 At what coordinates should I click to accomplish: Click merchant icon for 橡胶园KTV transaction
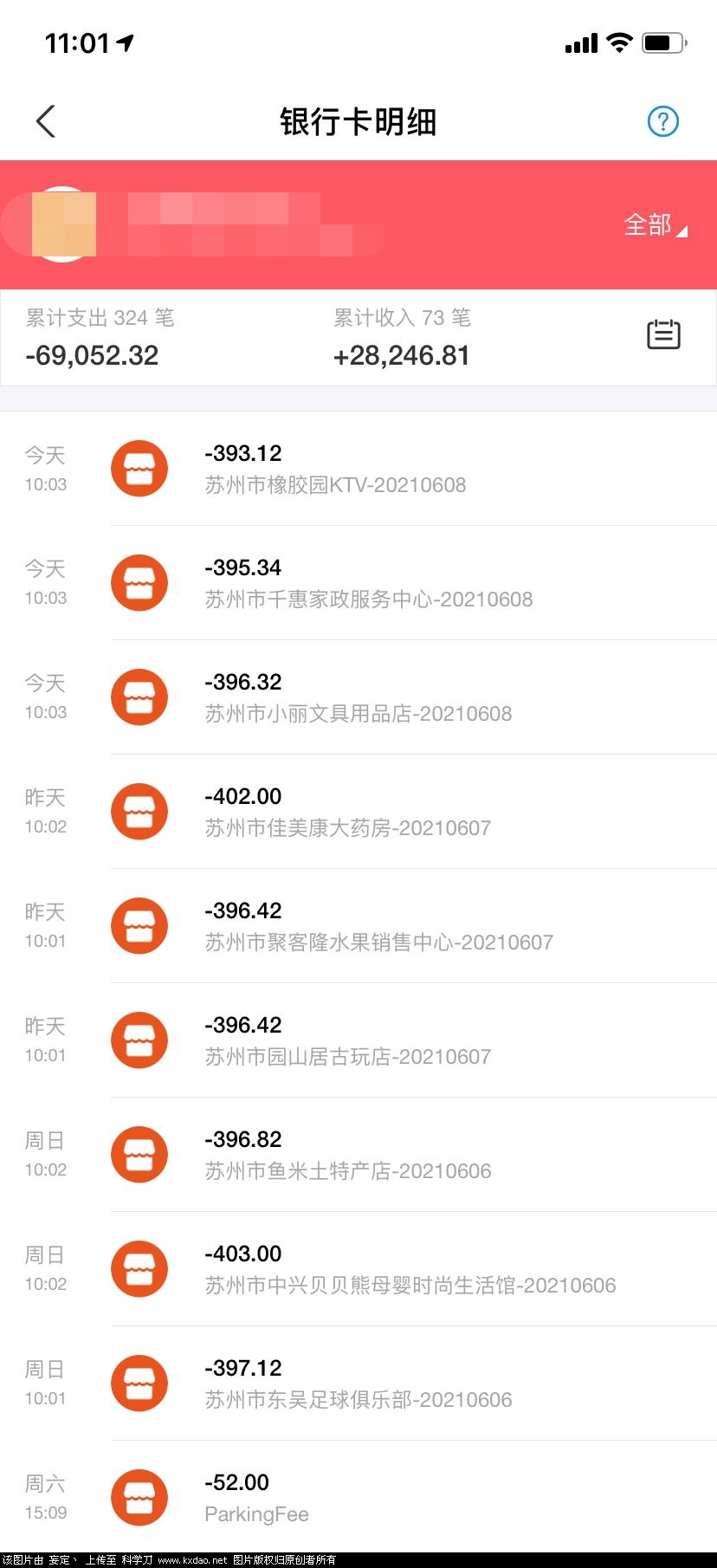[x=139, y=468]
